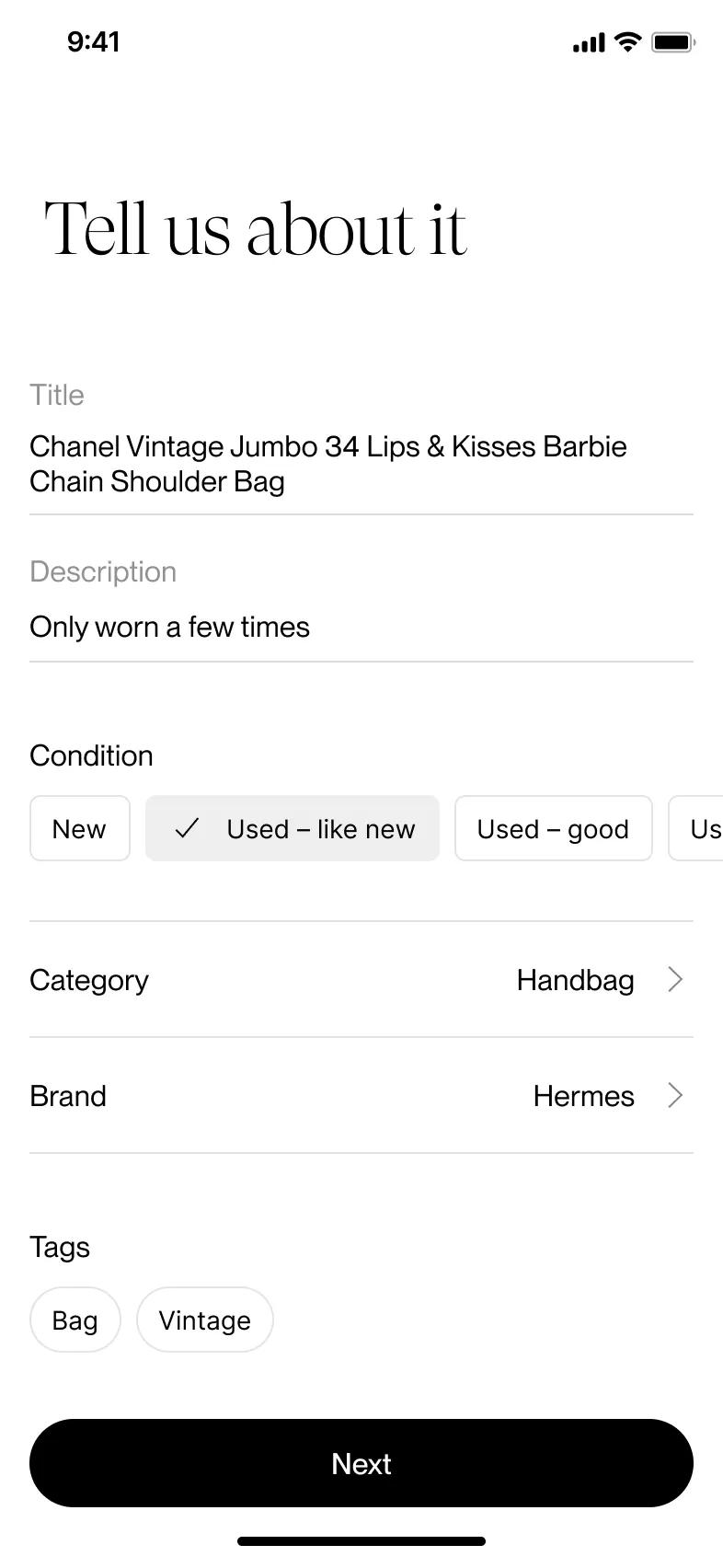Continue with the Next button
723x1568 pixels.
click(361, 1463)
